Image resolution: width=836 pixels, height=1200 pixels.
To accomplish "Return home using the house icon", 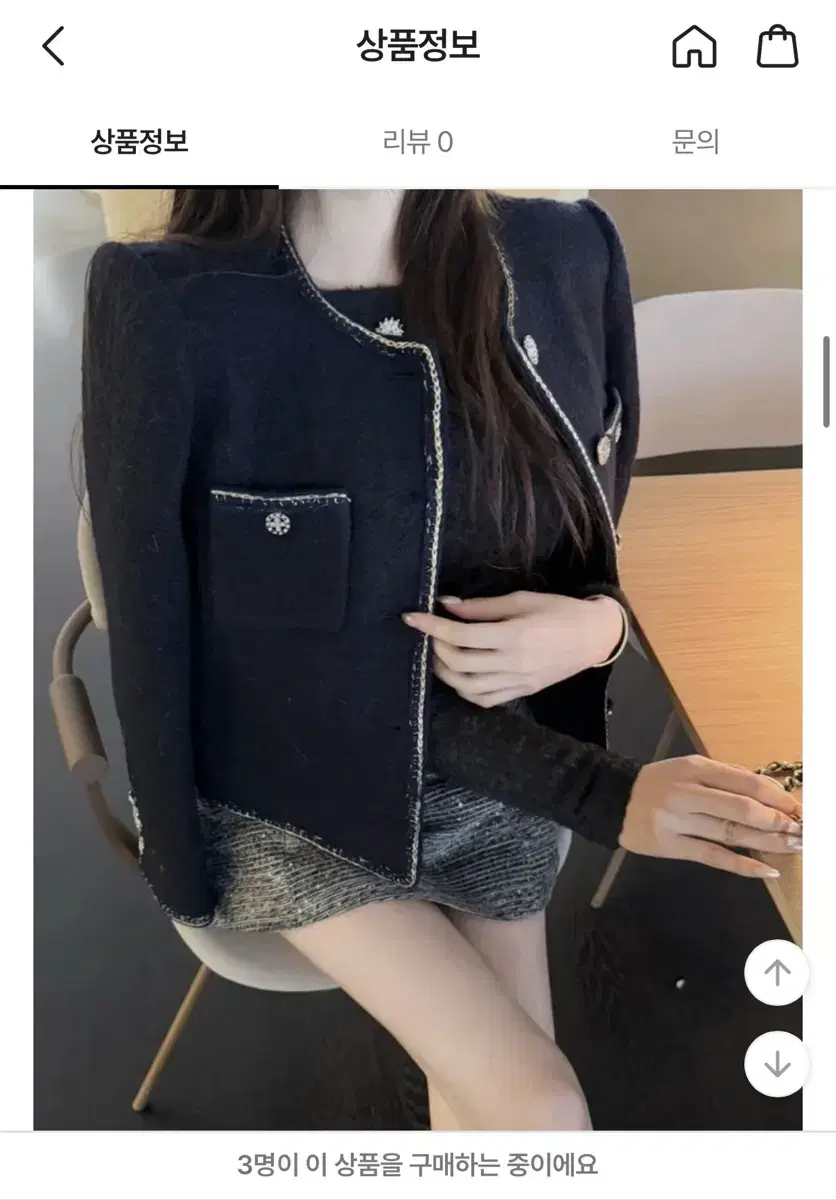I will click(694, 46).
